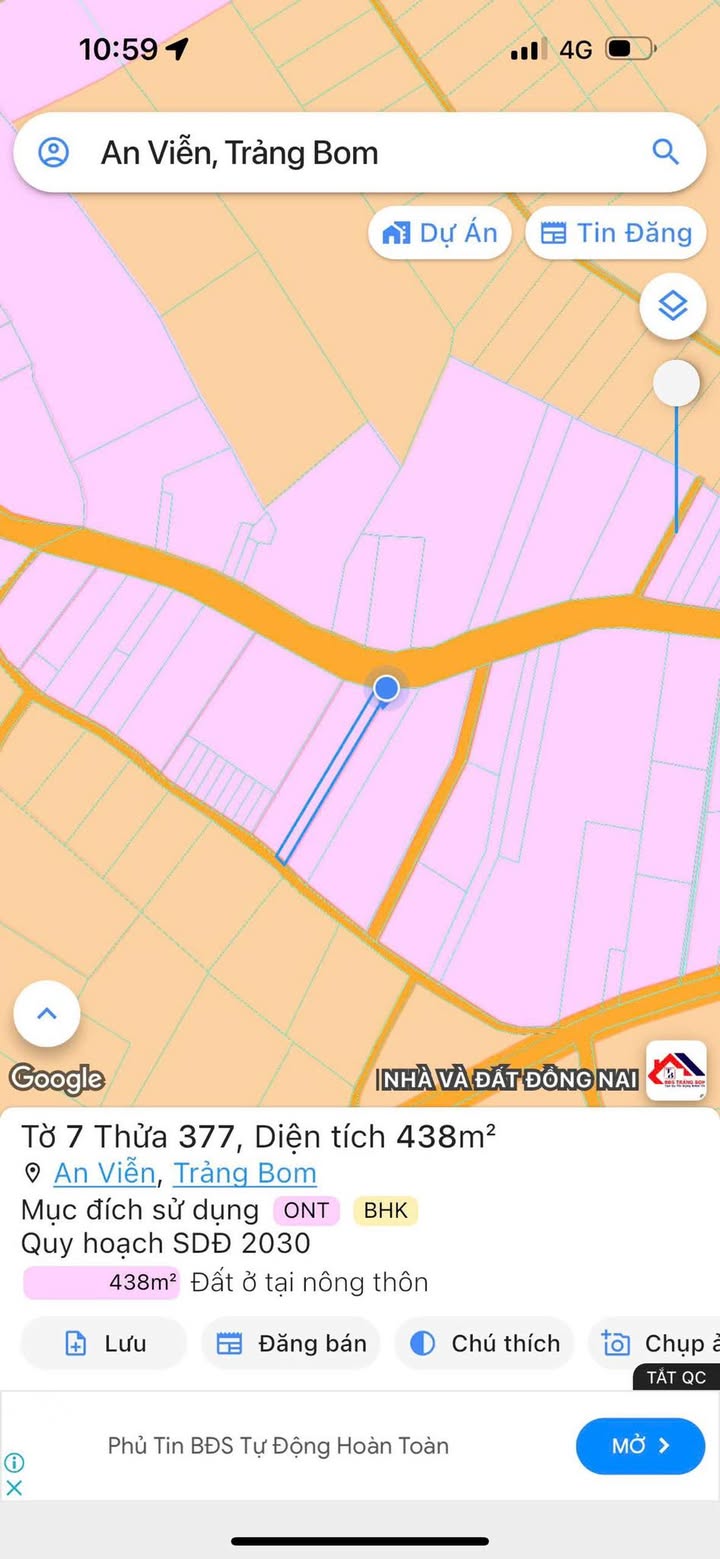Tap the layer opacity slider handle
This screenshot has width=720, height=1559.
click(x=676, y=383)
